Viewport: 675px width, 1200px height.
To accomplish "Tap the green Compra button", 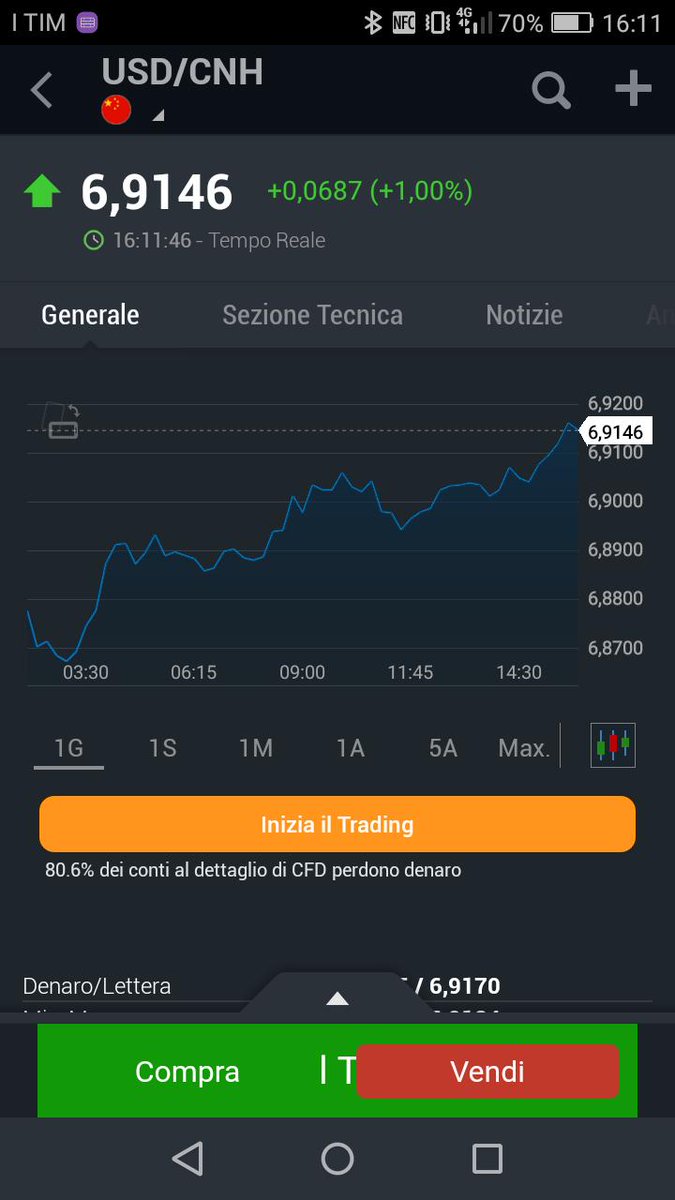I will pyautogui.click(x=187, y=1071).
